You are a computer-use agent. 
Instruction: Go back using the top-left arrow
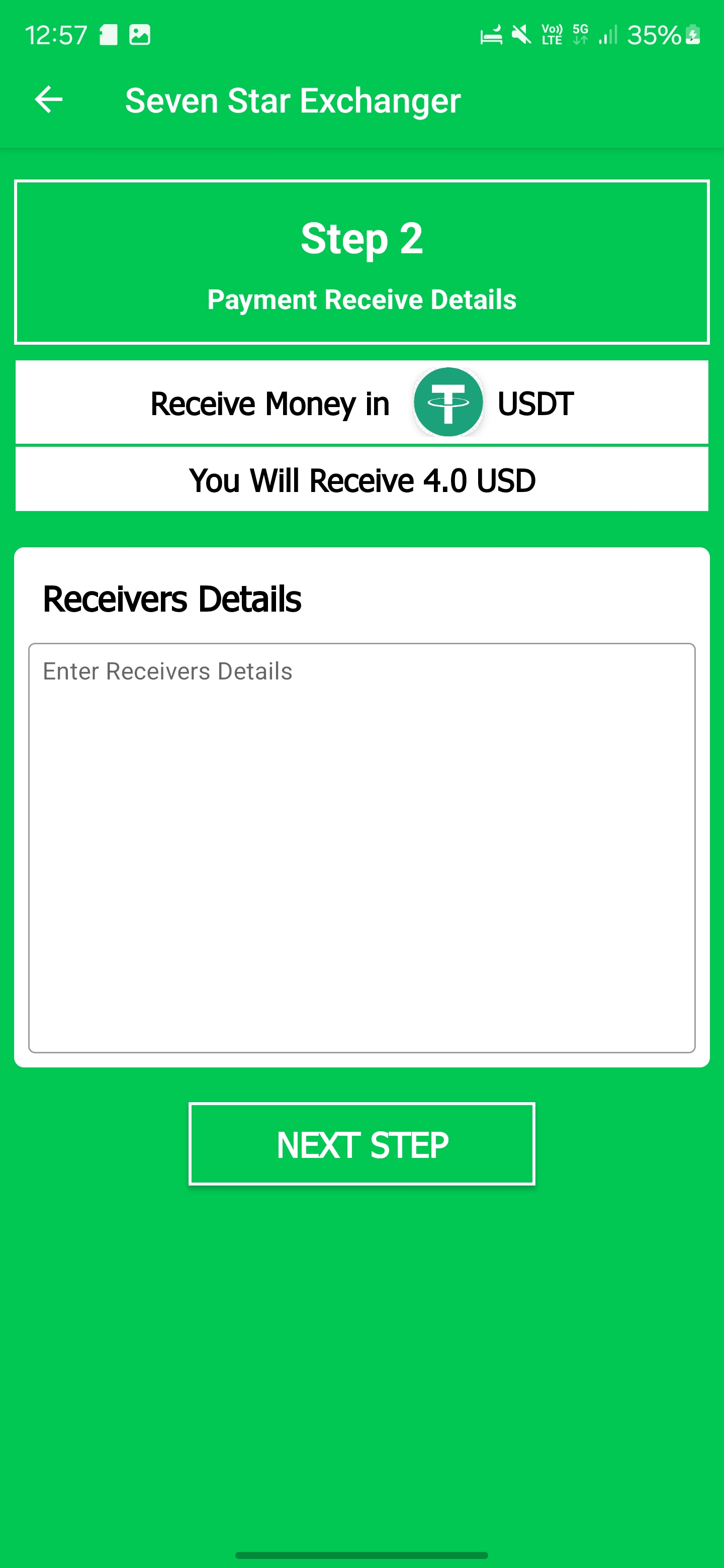point(49,100)
